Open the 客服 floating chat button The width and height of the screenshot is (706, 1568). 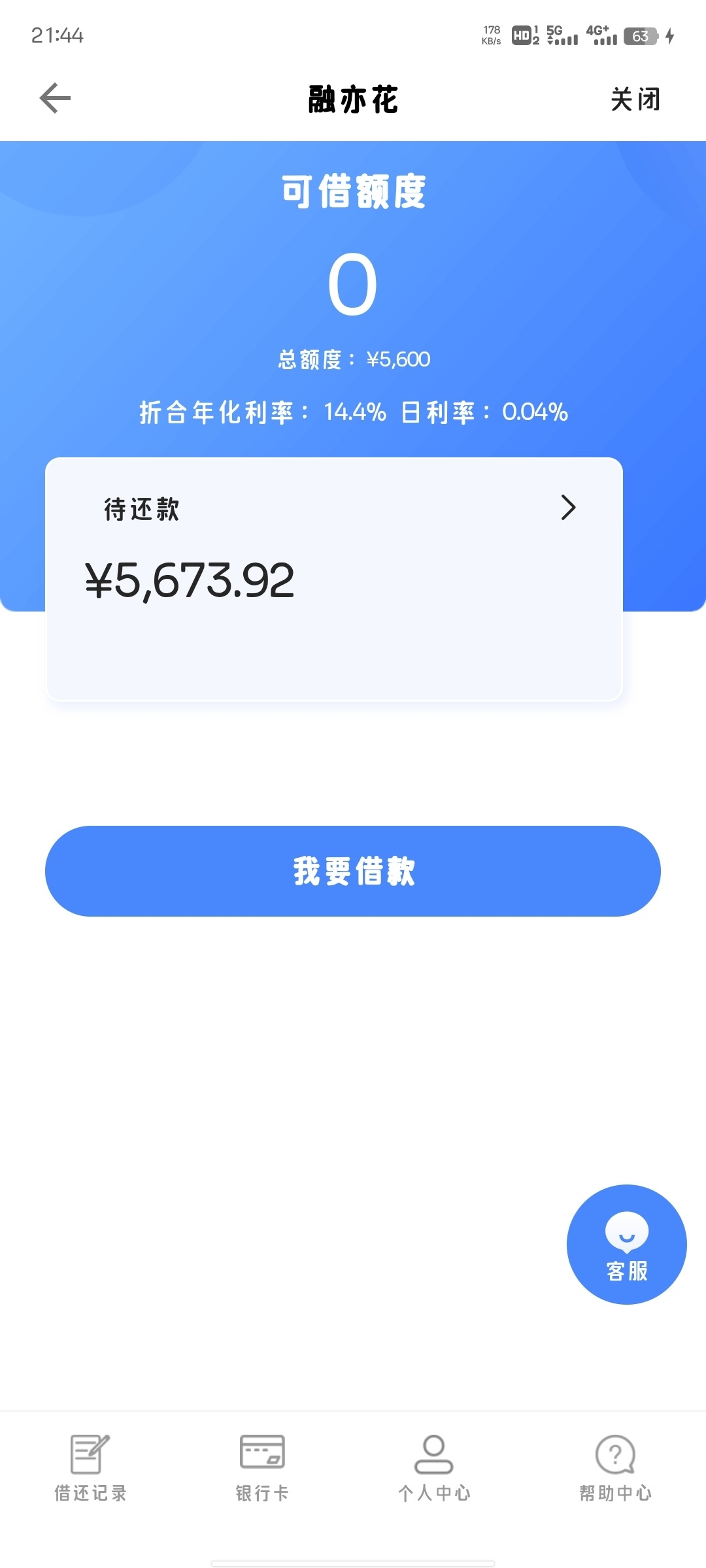click(x=626, y=1244)
